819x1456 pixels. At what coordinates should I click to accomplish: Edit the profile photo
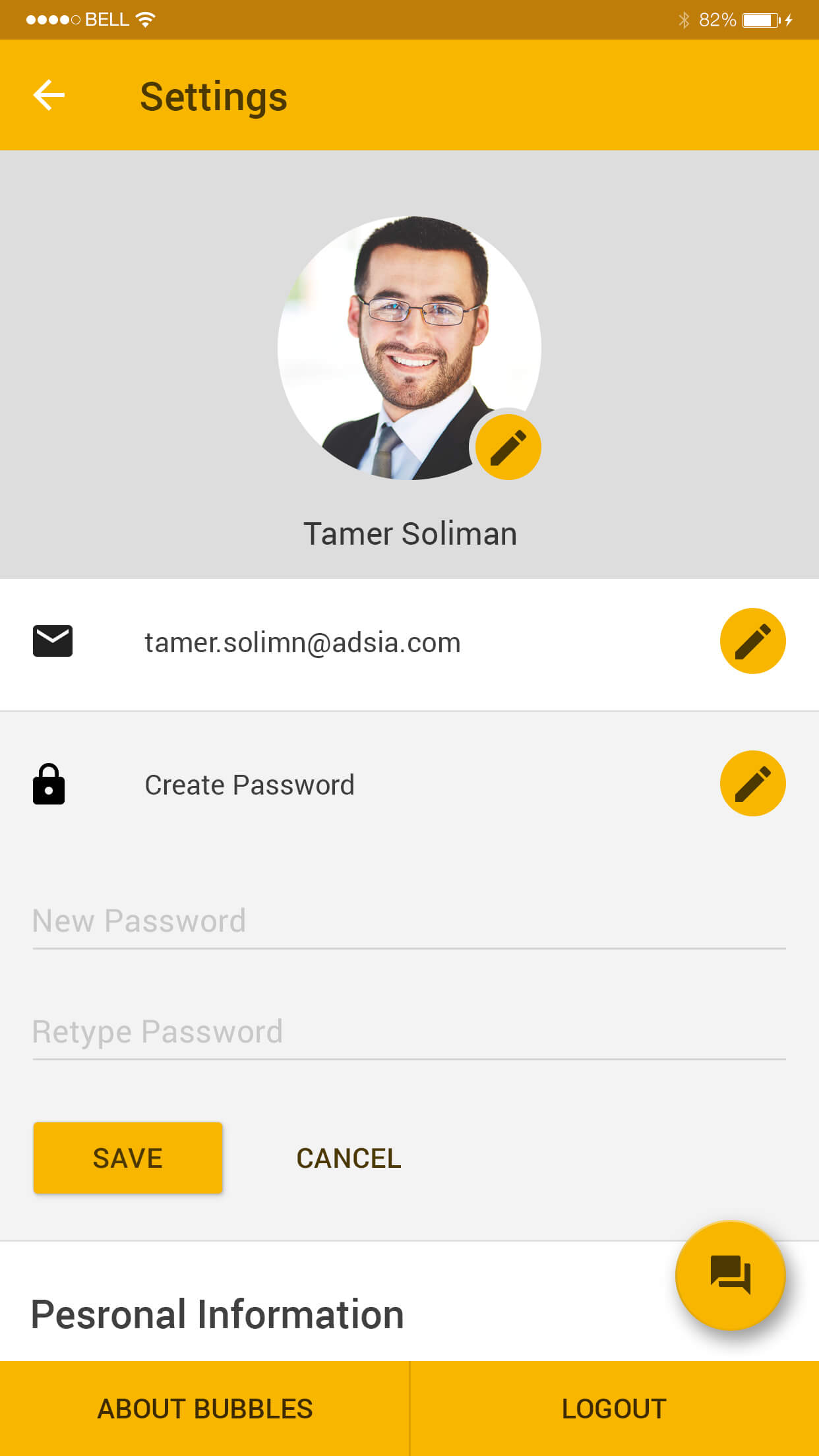508,447
